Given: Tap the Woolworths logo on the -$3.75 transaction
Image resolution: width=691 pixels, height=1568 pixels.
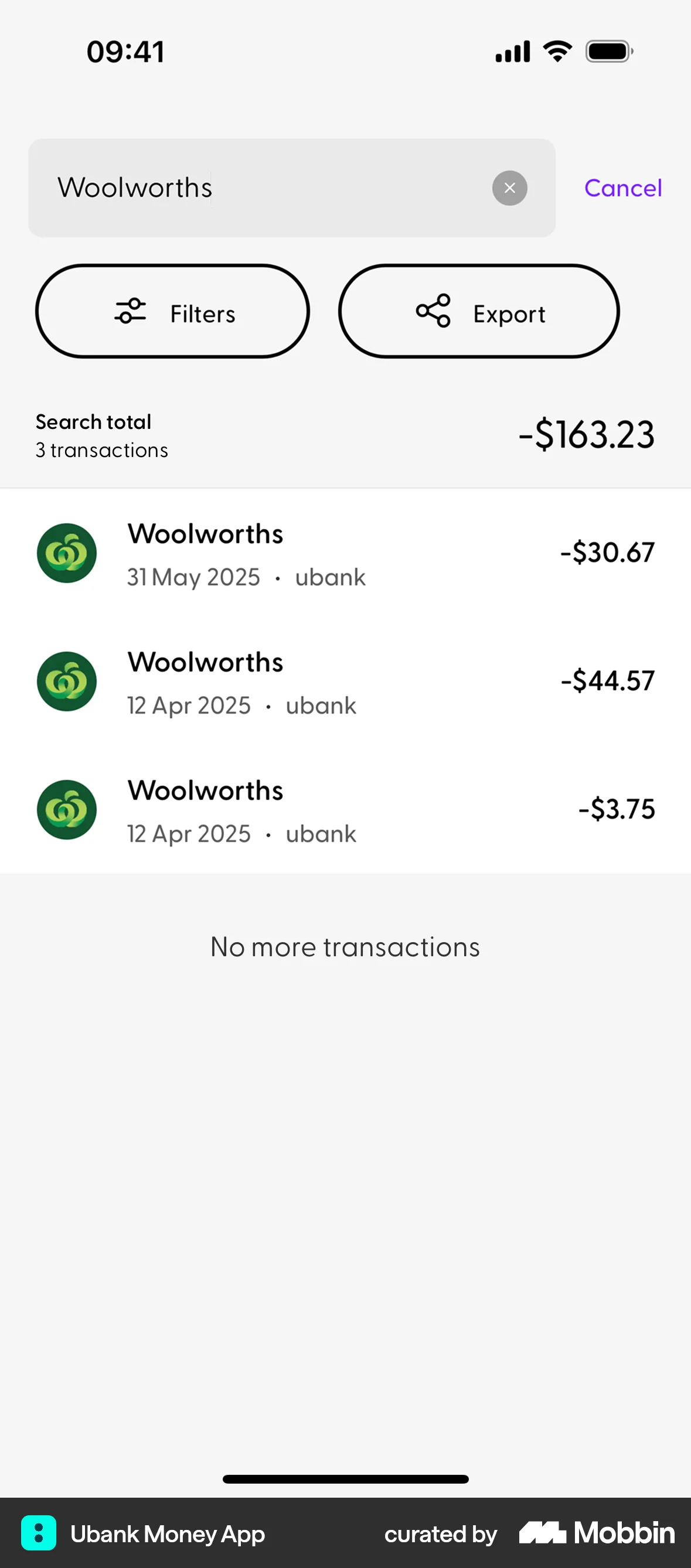Looking at the screenshot, I should point(66,810).
